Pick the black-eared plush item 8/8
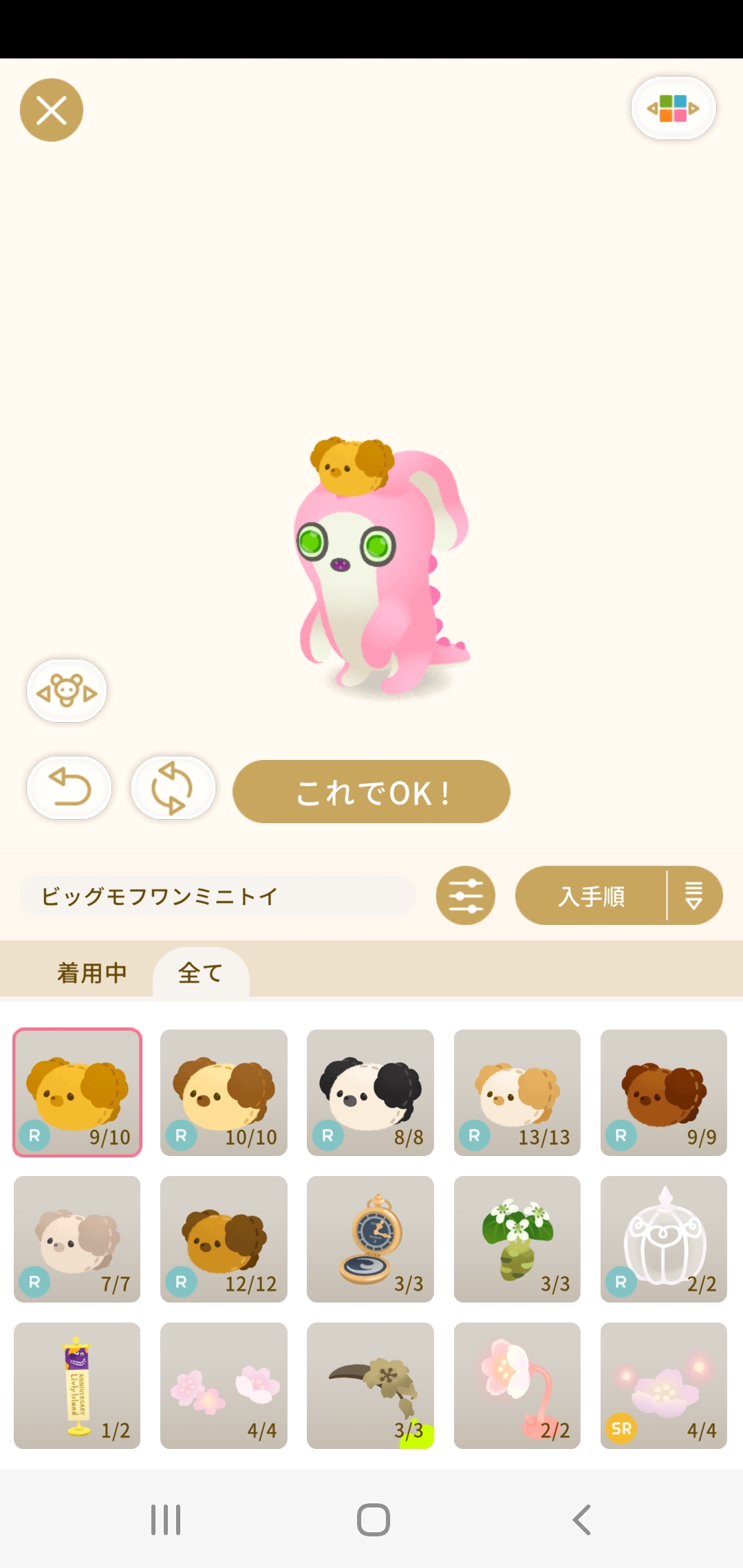Viewport: 743px width, 1568px height. coord(370,1093)
